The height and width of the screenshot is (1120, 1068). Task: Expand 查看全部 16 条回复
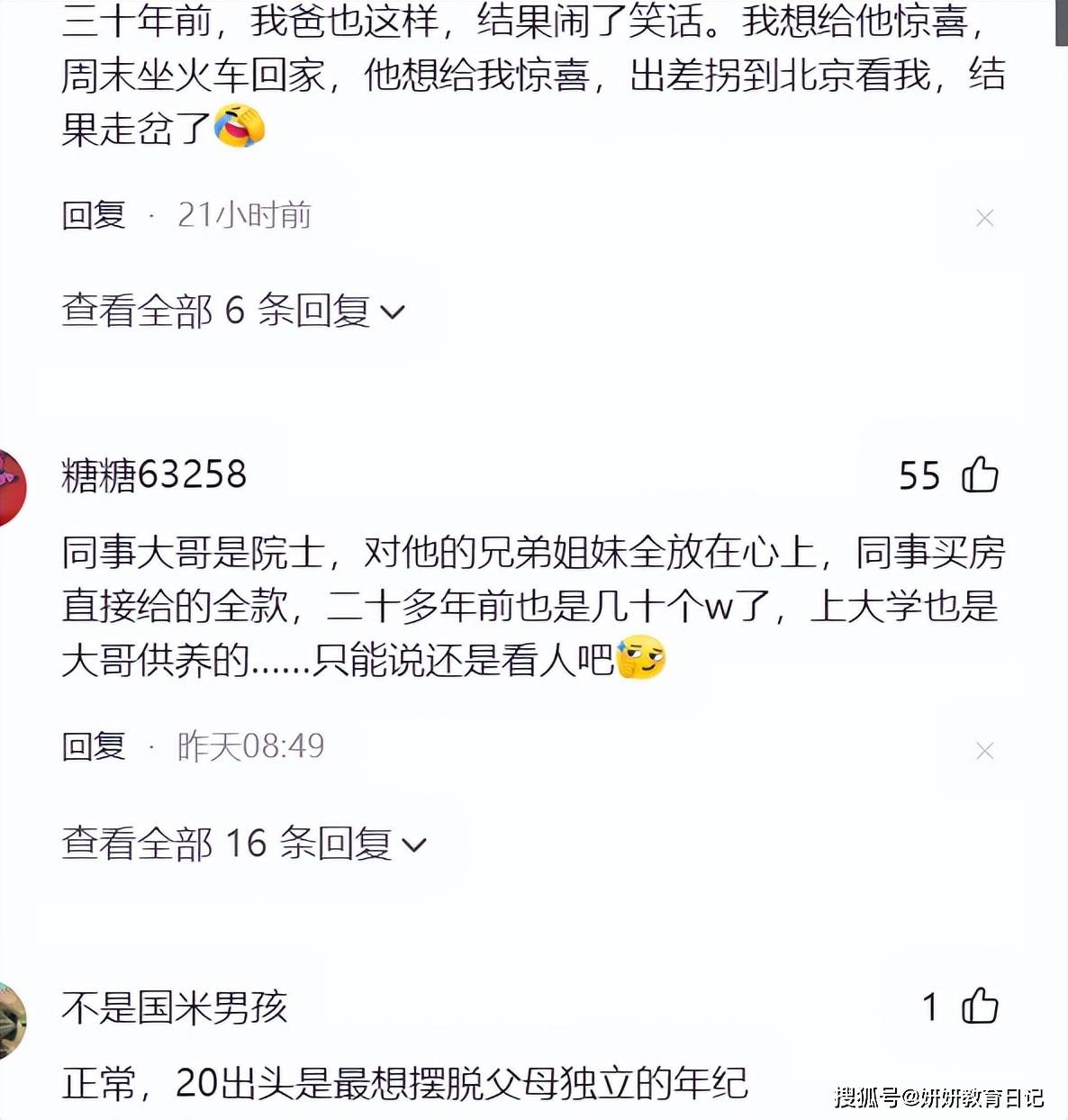(x=243, y=844)
